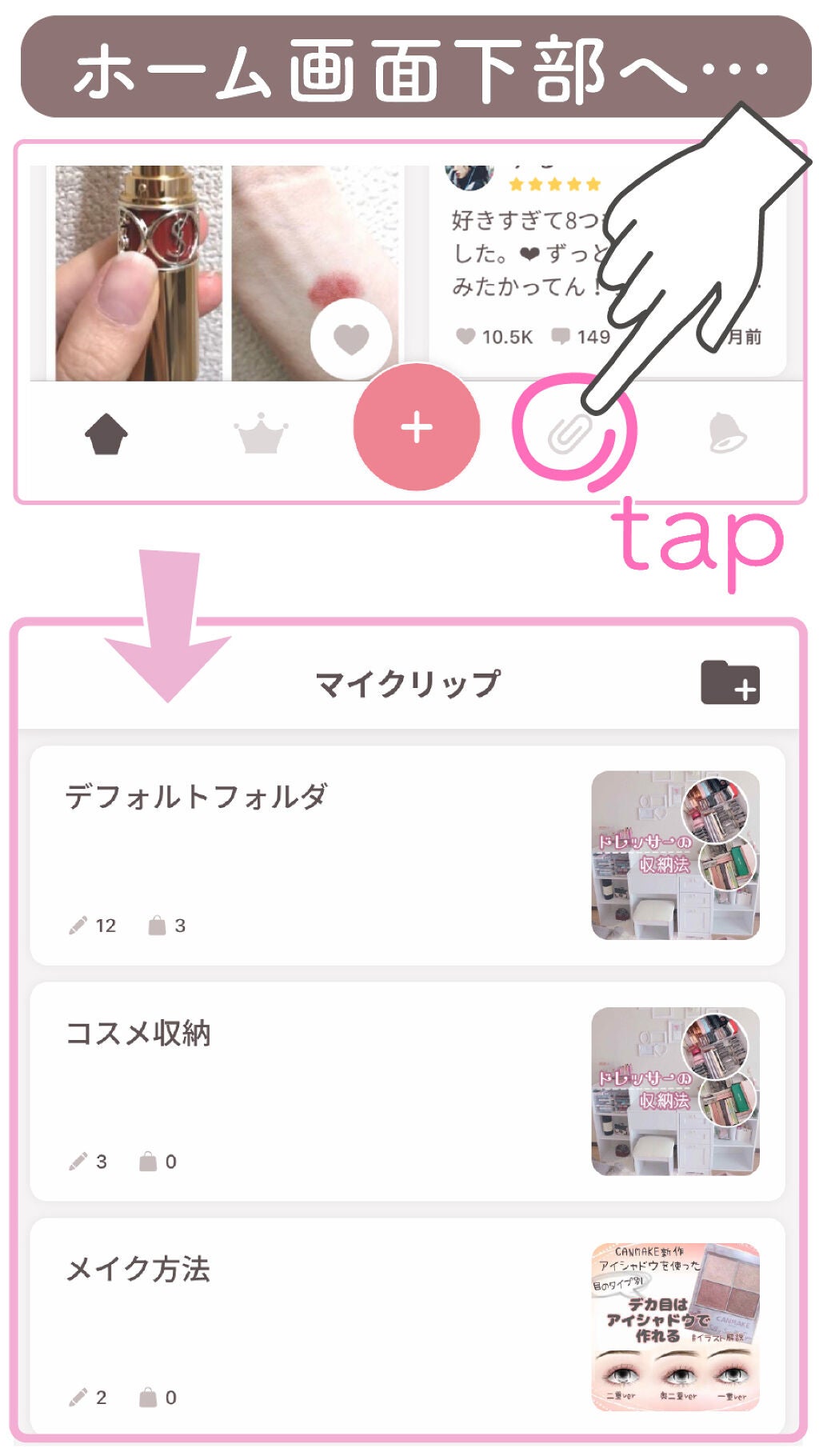Open the ドレッサーの収納法 thumbnail image
Screen dimensions: 819x1456
point(675,852)
